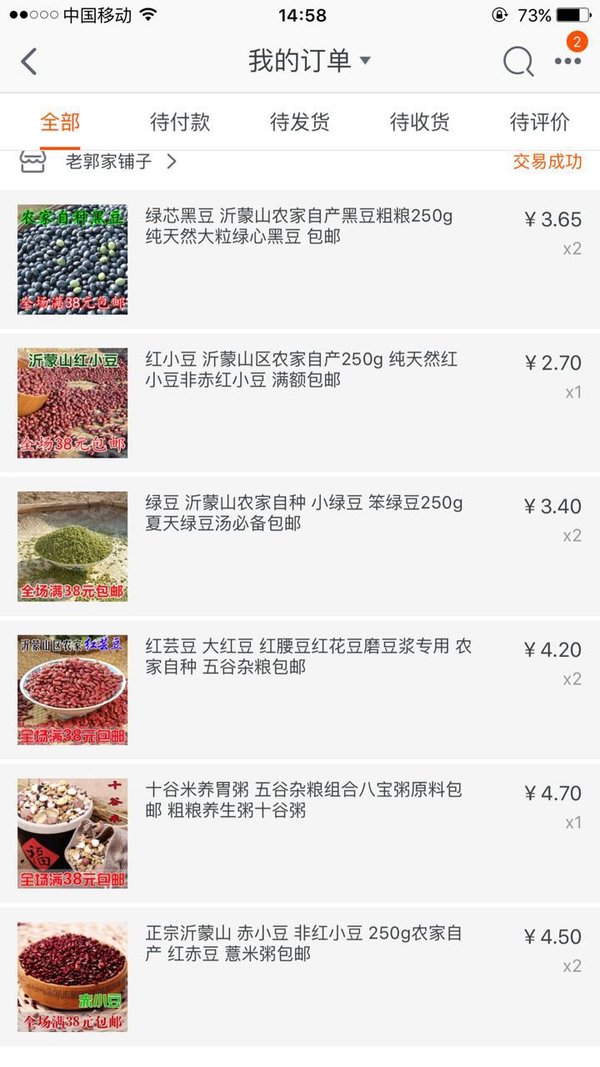Open the 红小豆 沂蒙山区 order item
The width and height of the screenshot is (600, 1067).
300,403
